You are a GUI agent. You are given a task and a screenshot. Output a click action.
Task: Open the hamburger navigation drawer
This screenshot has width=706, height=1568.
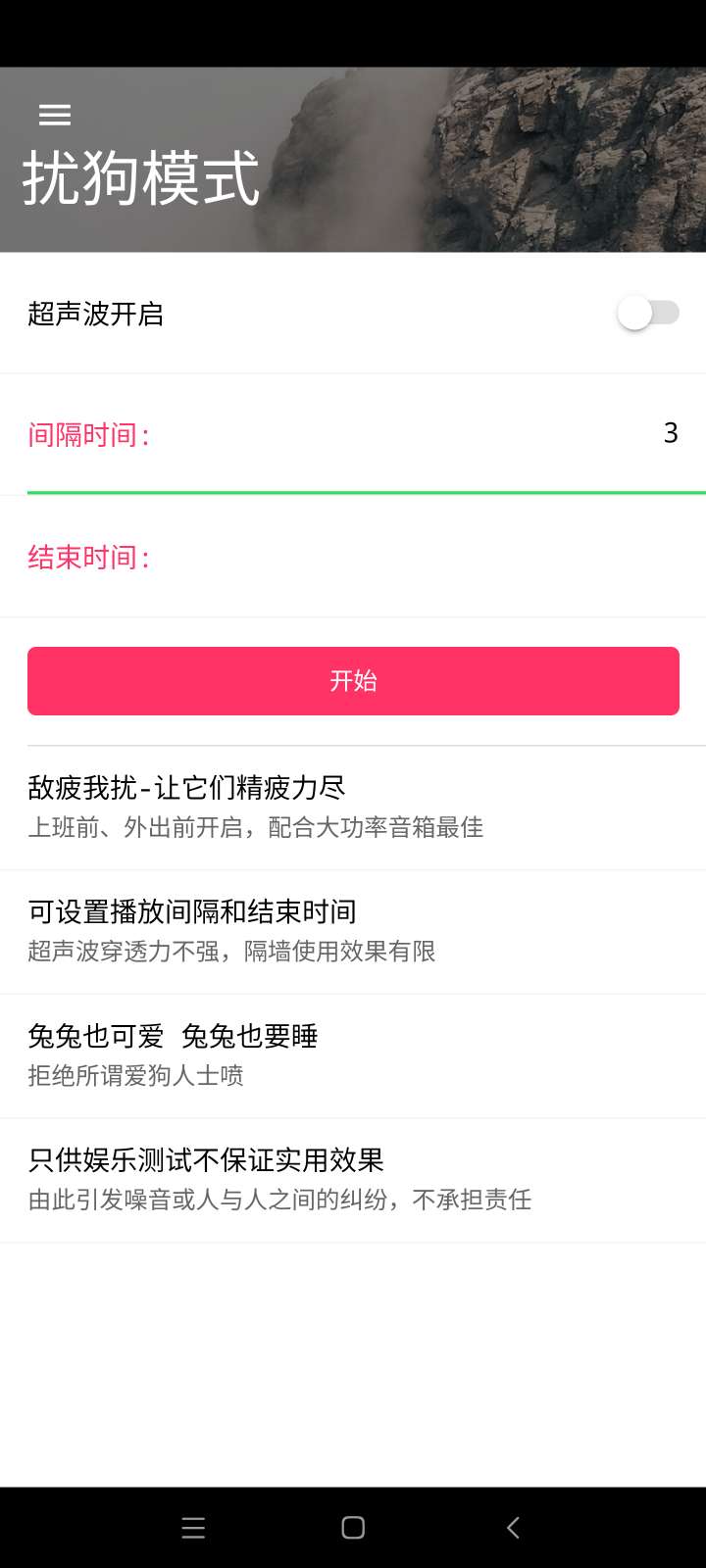(x=56, y=115)
